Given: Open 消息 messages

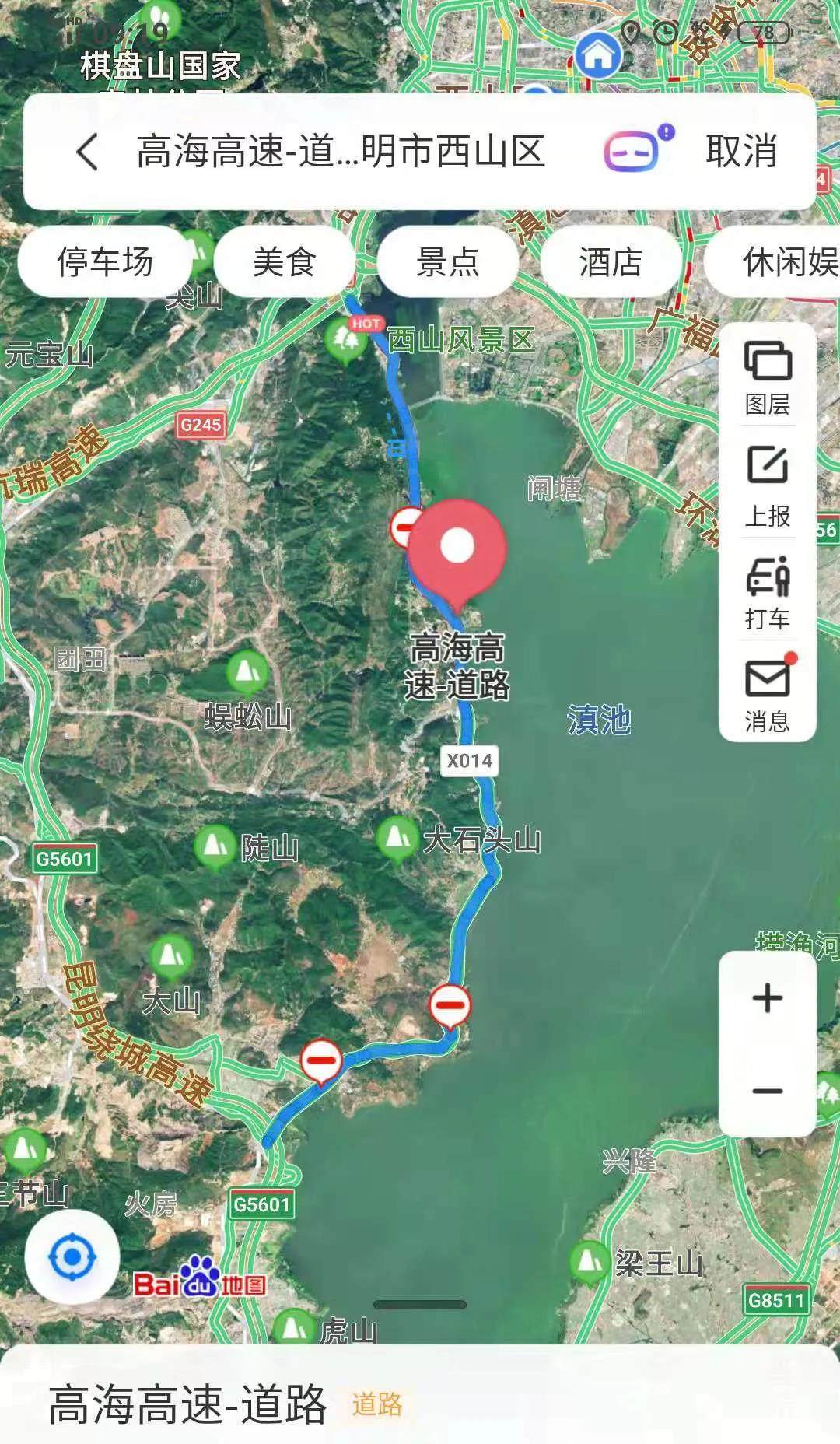Looking at the screenshot, I should [768, 695].
